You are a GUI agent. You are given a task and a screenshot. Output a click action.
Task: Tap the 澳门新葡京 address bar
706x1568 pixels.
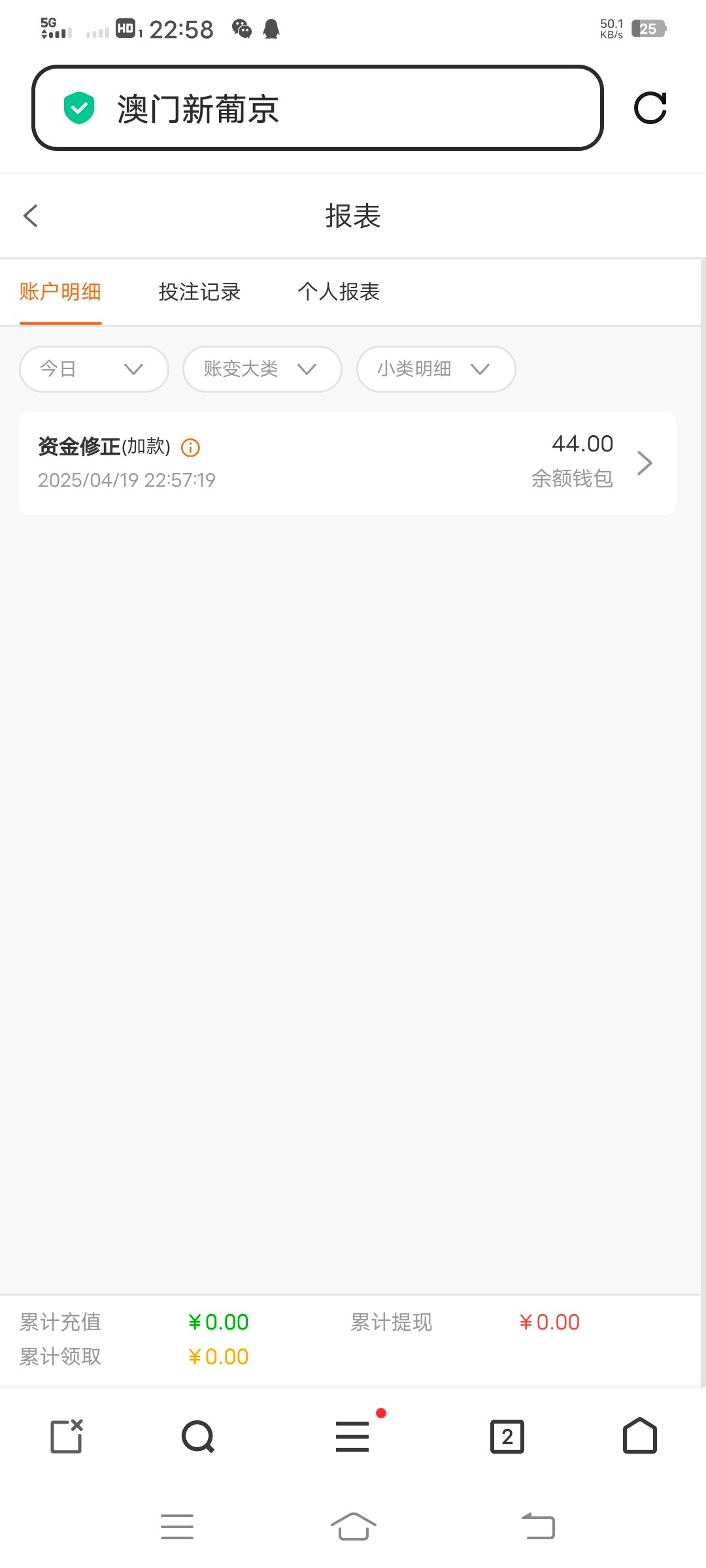point(317,108)
